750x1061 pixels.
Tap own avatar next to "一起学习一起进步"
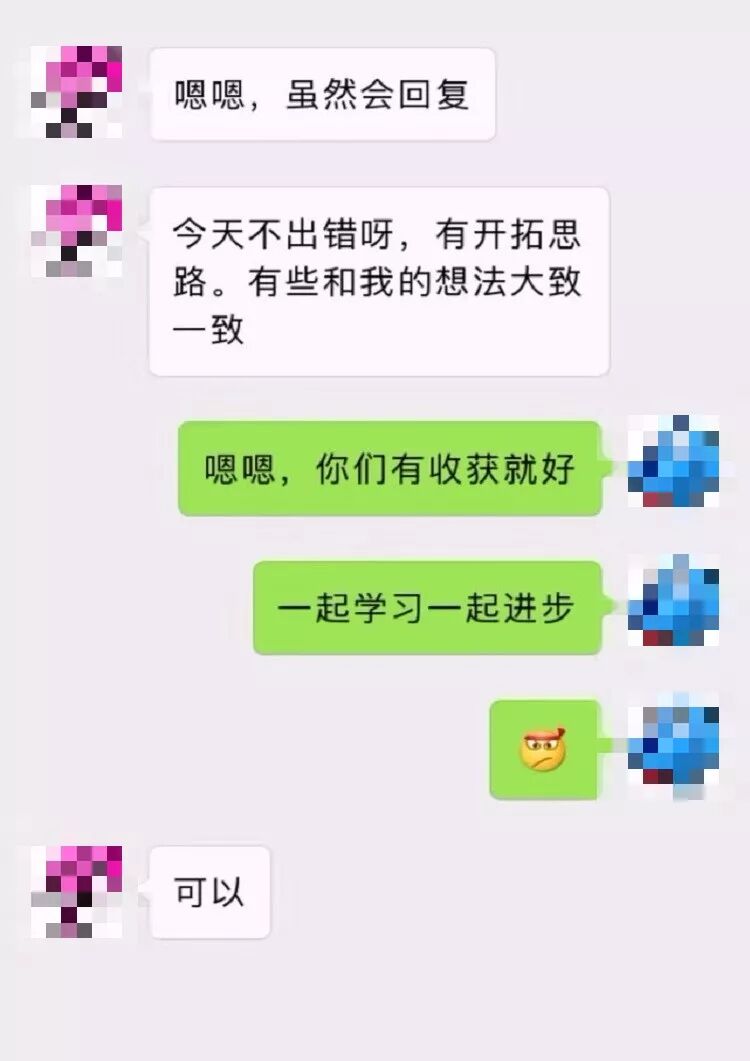(x=673, y=600)
